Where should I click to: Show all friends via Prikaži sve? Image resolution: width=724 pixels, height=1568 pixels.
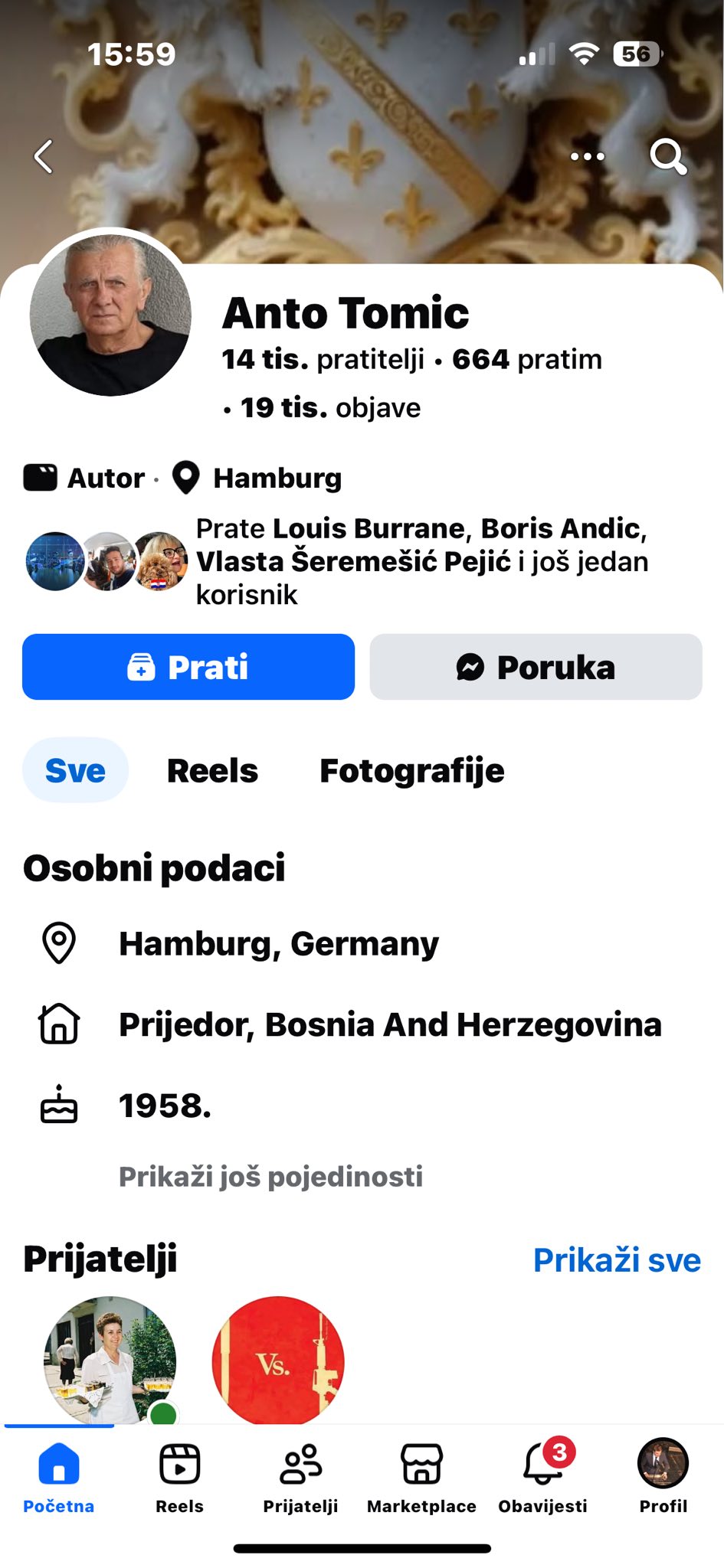tap(617, 1260)
